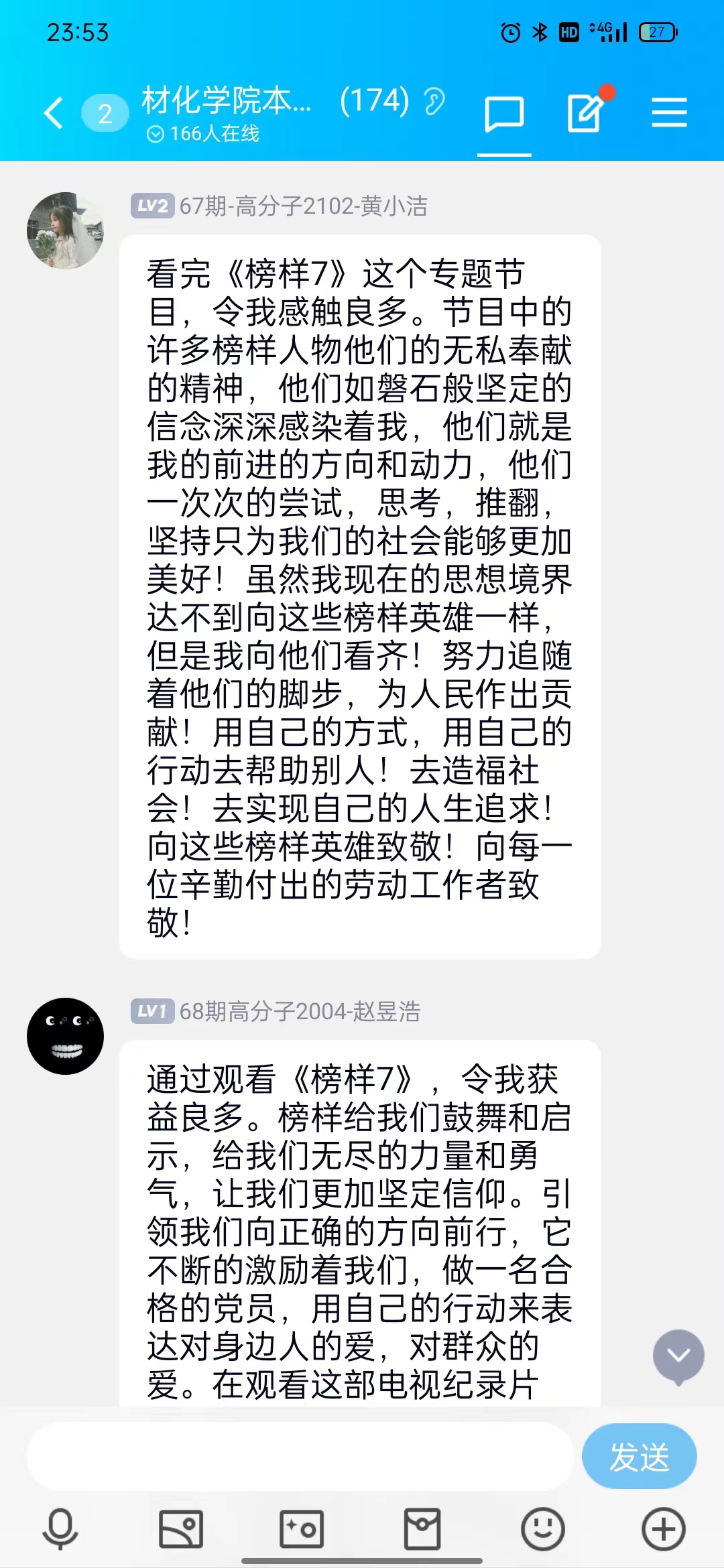Focus the message text input box

tap(300, 1457)
